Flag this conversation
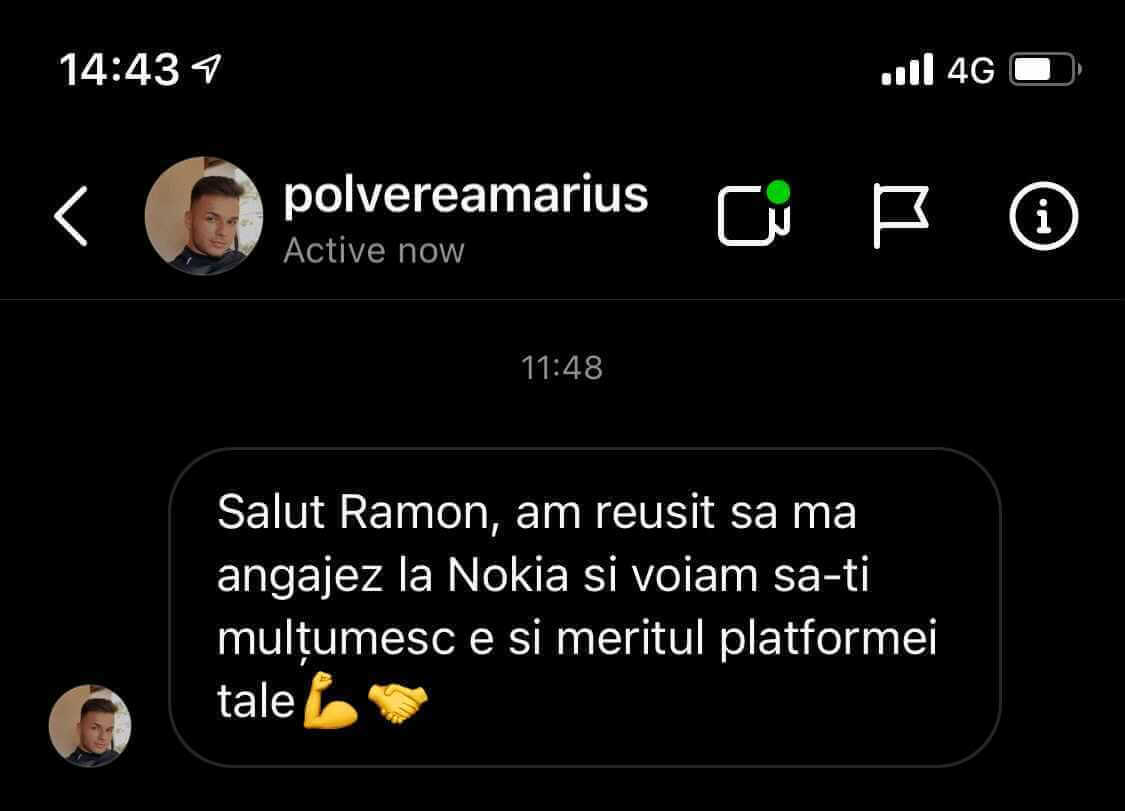 [x=900, y=215]
